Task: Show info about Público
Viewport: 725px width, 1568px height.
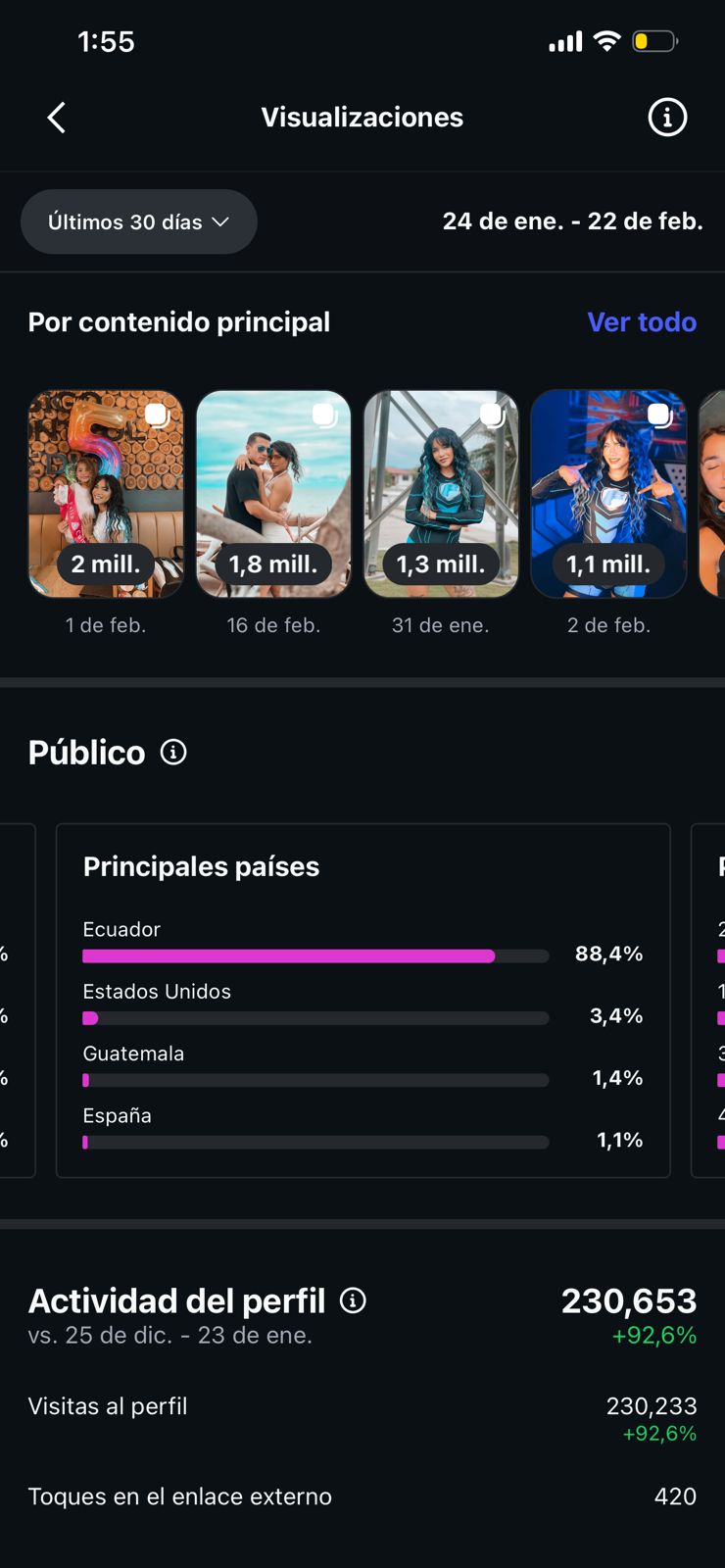Action: (x=173, y=753)
